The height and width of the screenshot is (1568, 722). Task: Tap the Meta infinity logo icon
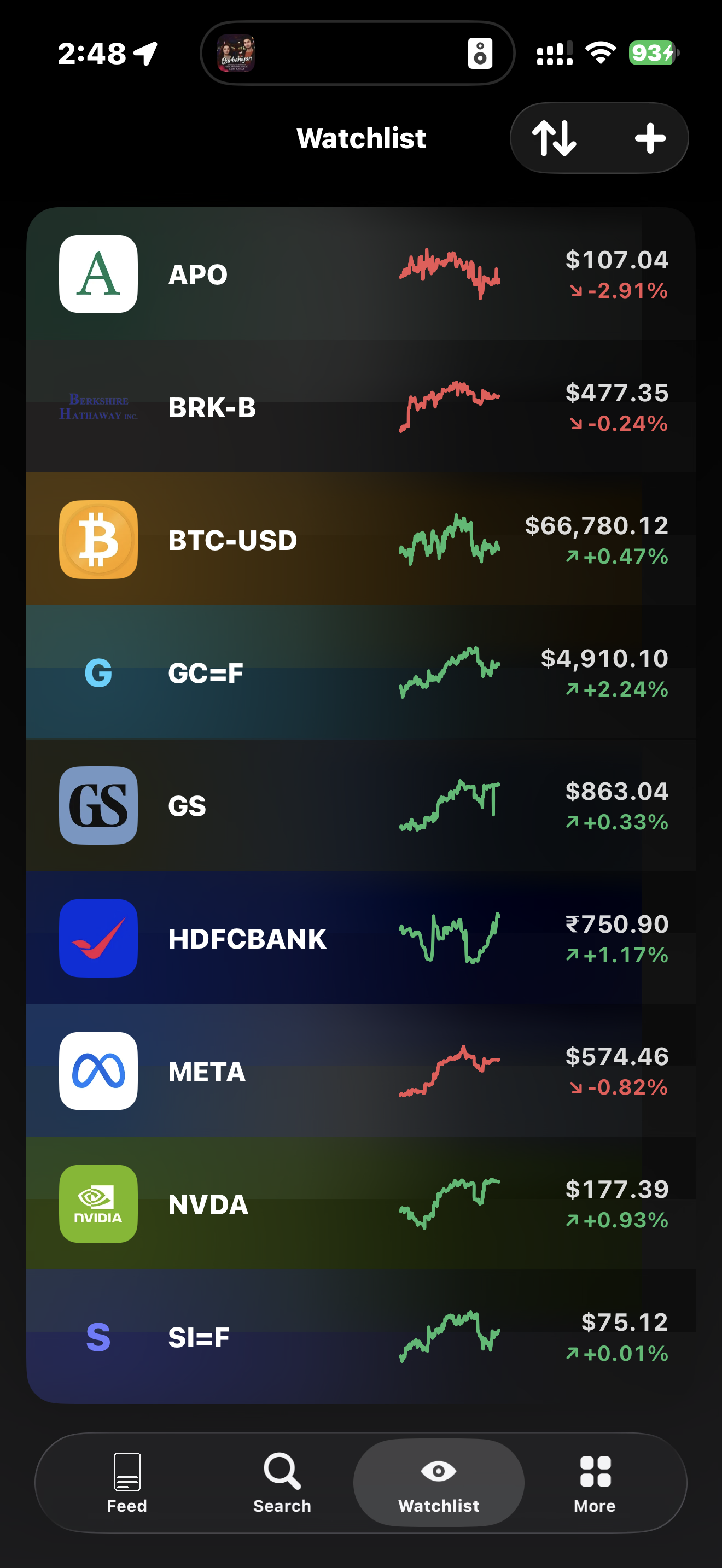click(98, 1073)
